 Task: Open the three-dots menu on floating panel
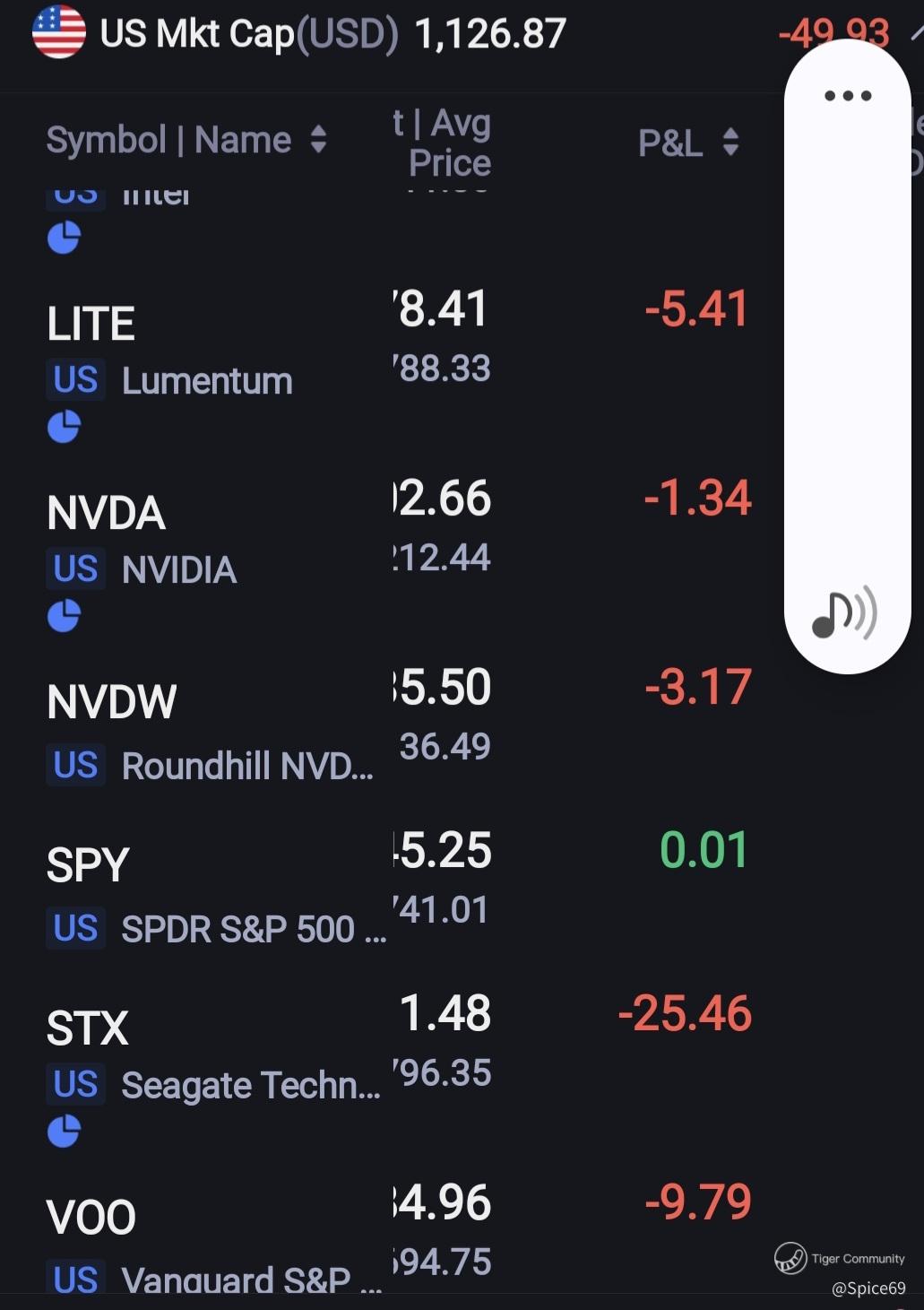(x=847, y=95)
